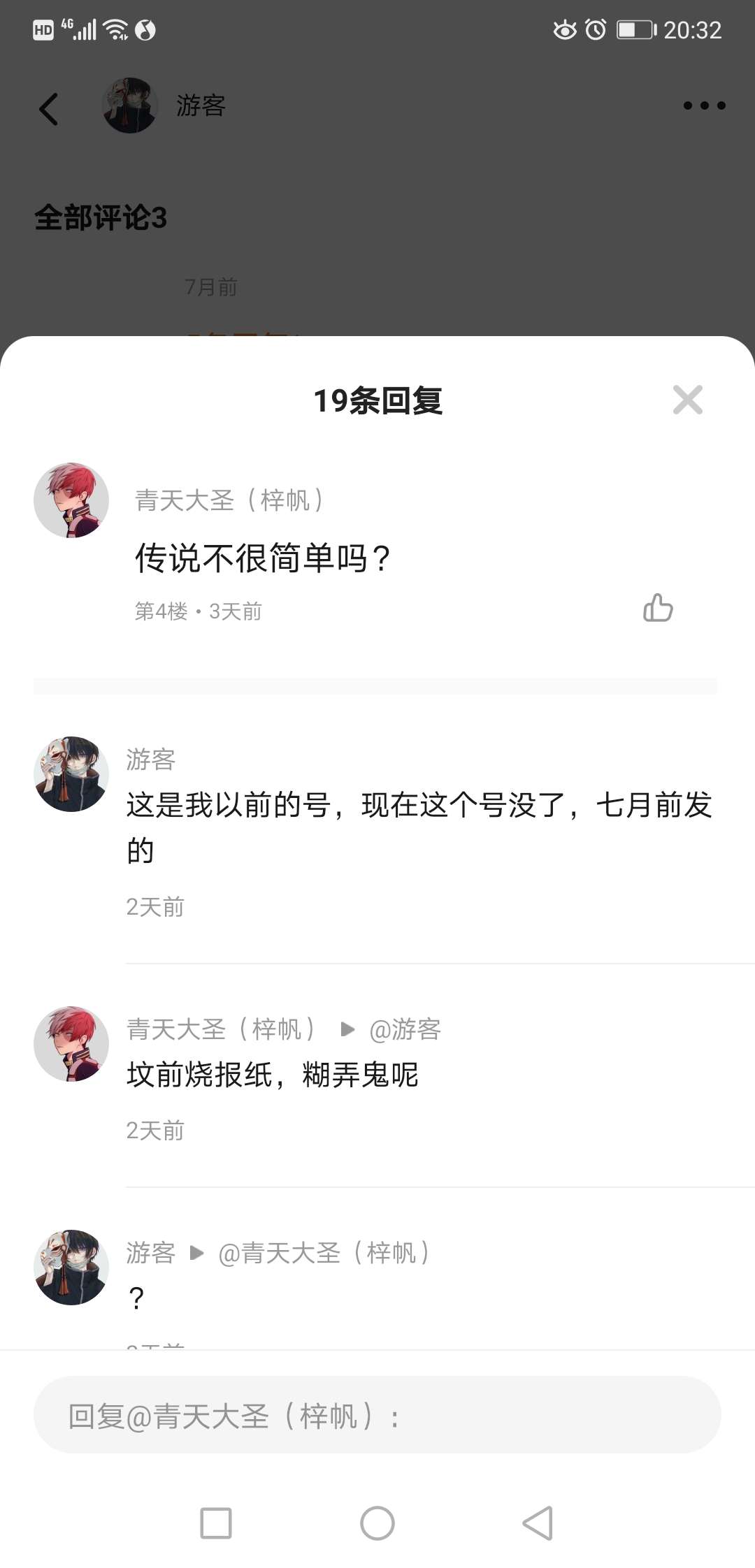Viewport: 755px width, 1568px height.
Task: Reply to the comment 坟前烧报纸，糊弄鬼呢
Action: [x=273, y=1075]
